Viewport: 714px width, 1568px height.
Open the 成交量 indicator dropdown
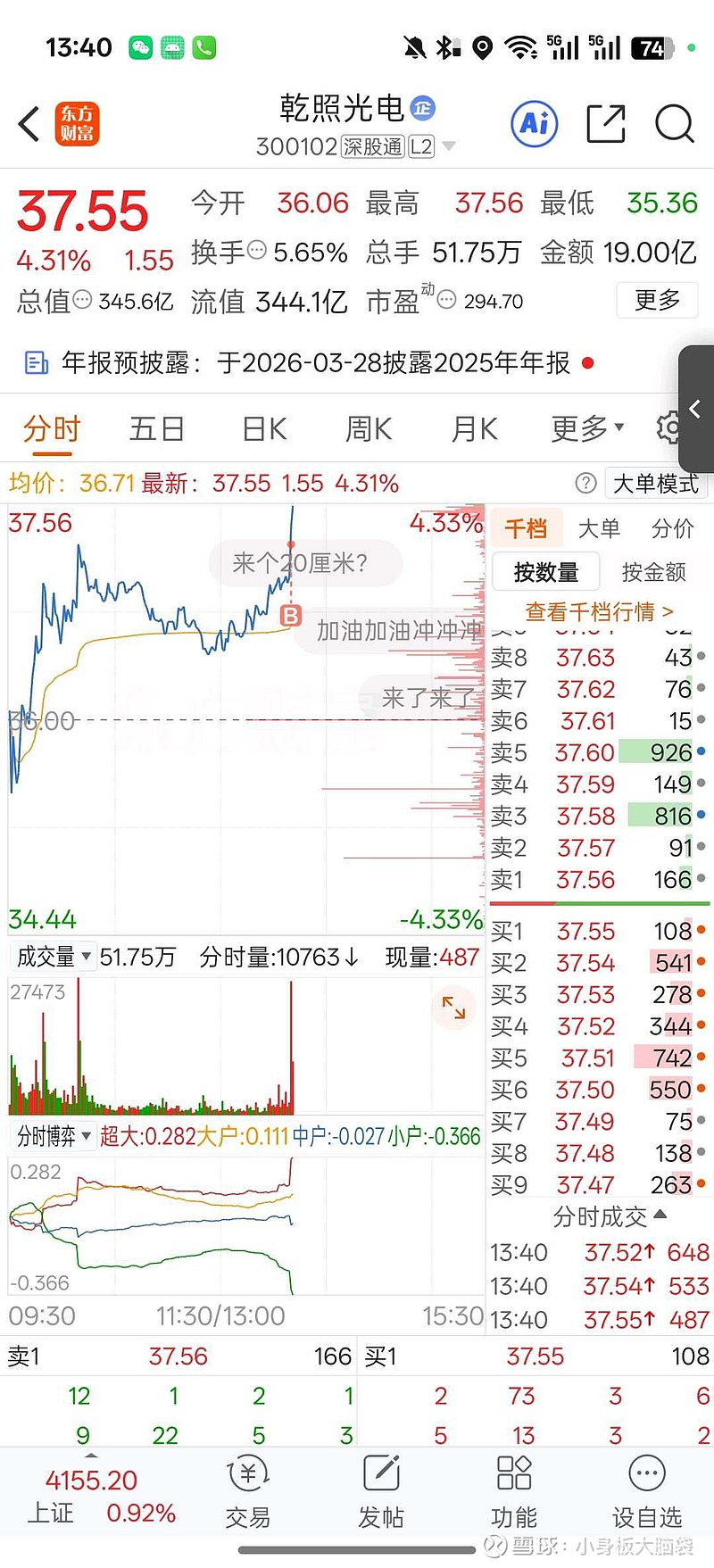[54, 957]
